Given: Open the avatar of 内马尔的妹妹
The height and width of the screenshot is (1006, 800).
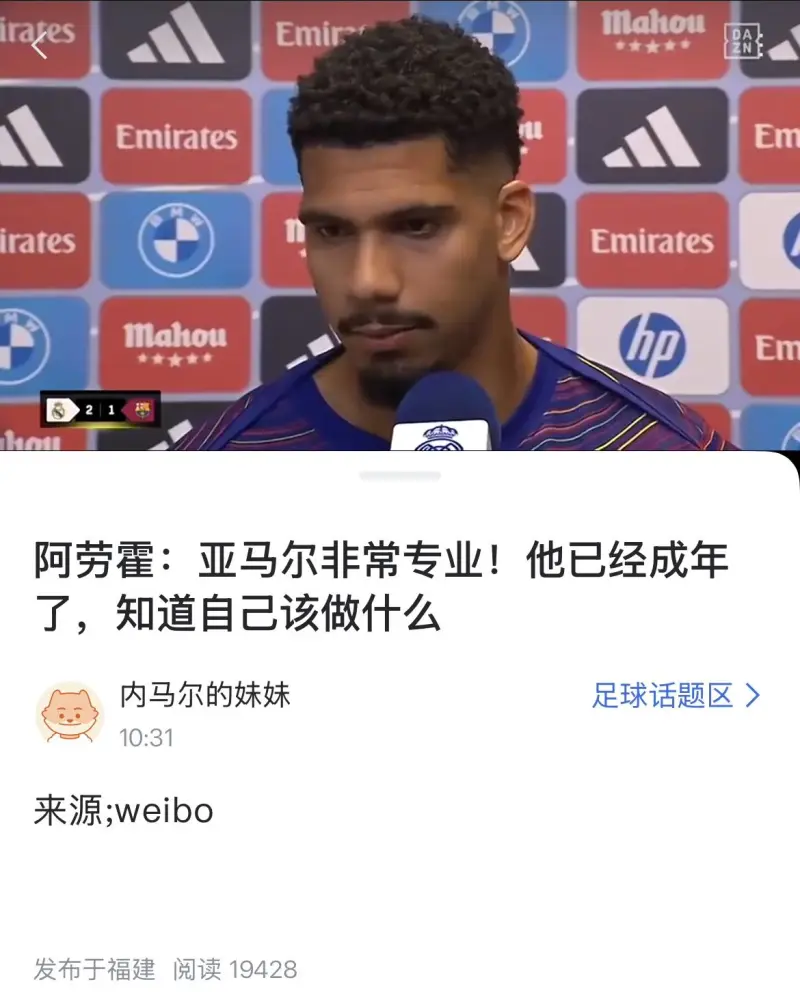Looking at the screenshot, I should [69, 713].
